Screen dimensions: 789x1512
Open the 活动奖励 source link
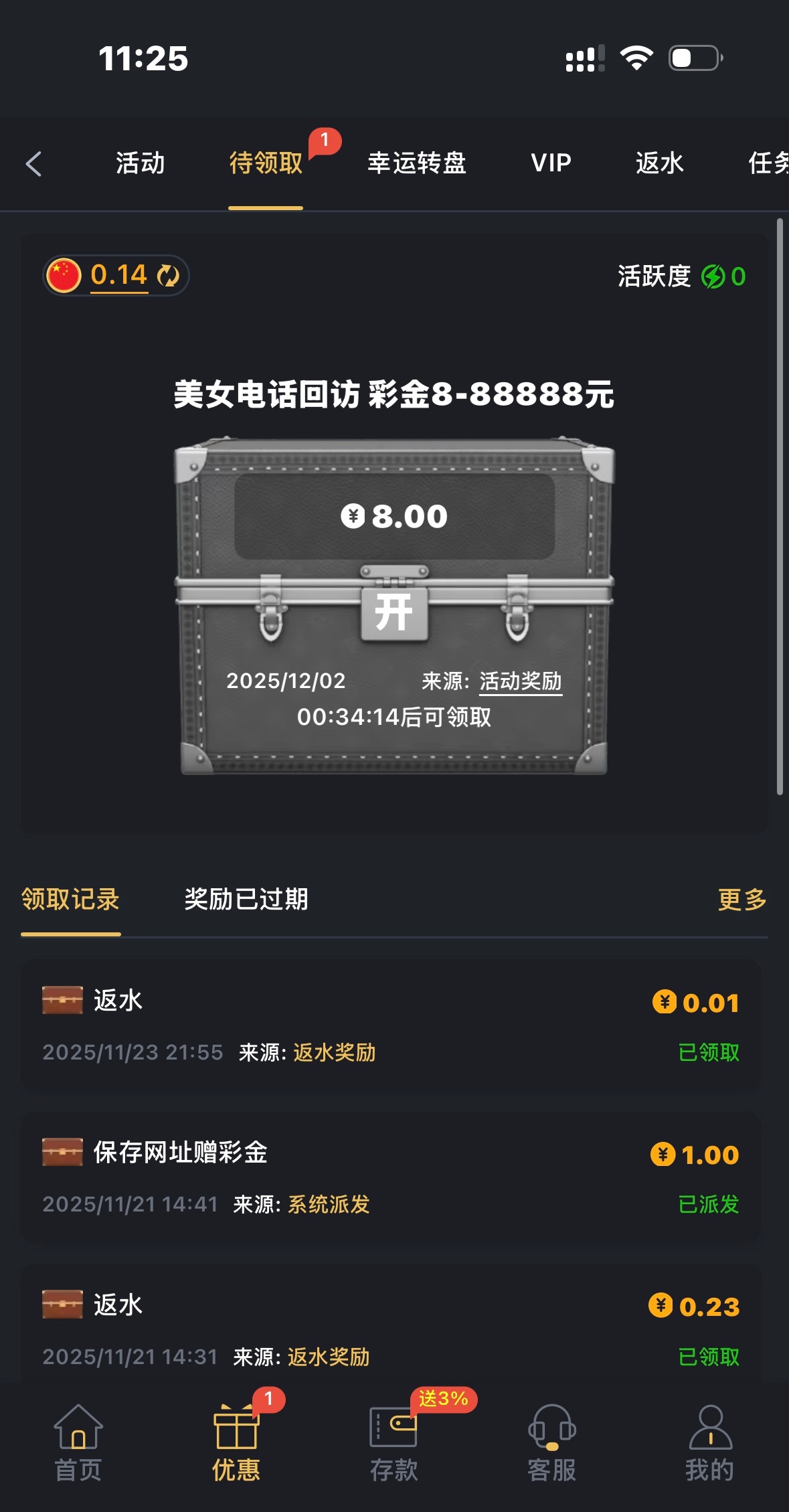(520, 681)
